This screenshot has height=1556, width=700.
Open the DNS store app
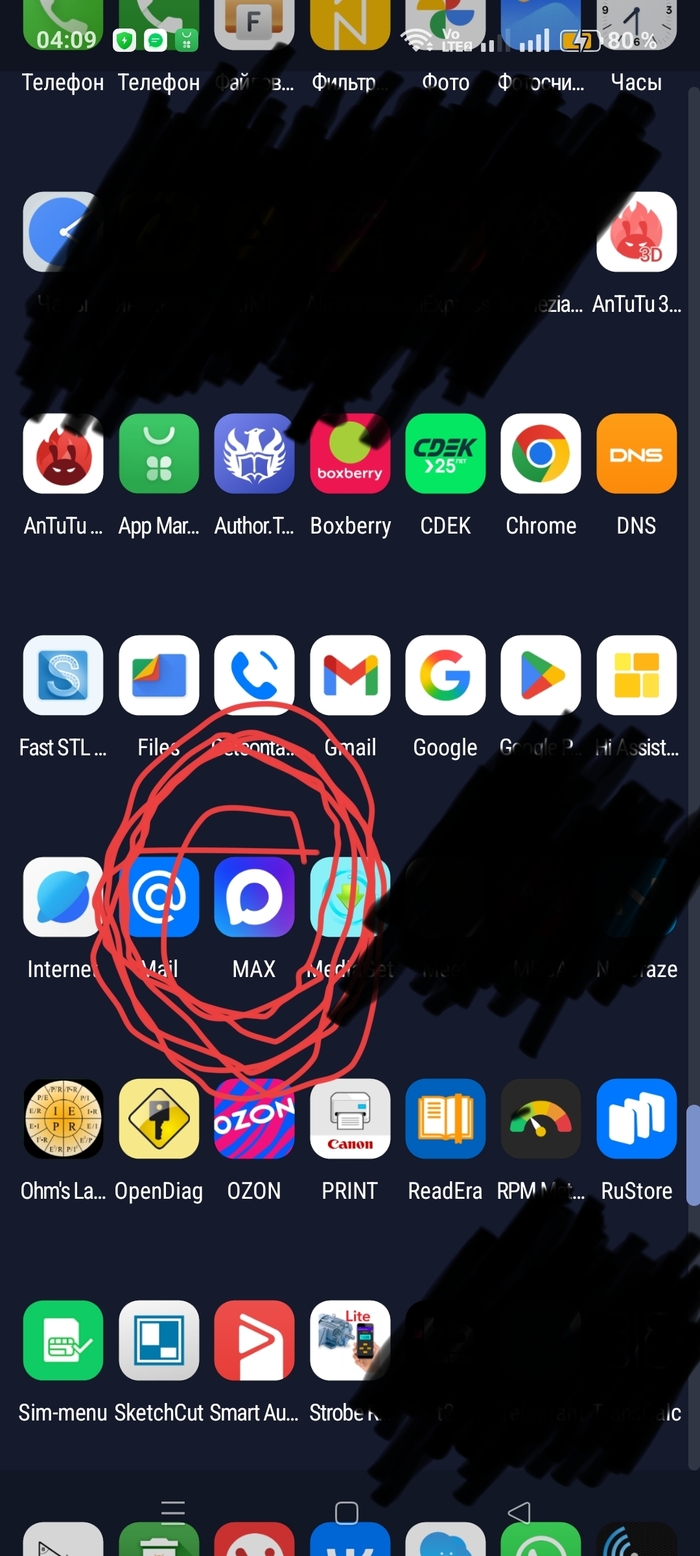tap(636, 454)
